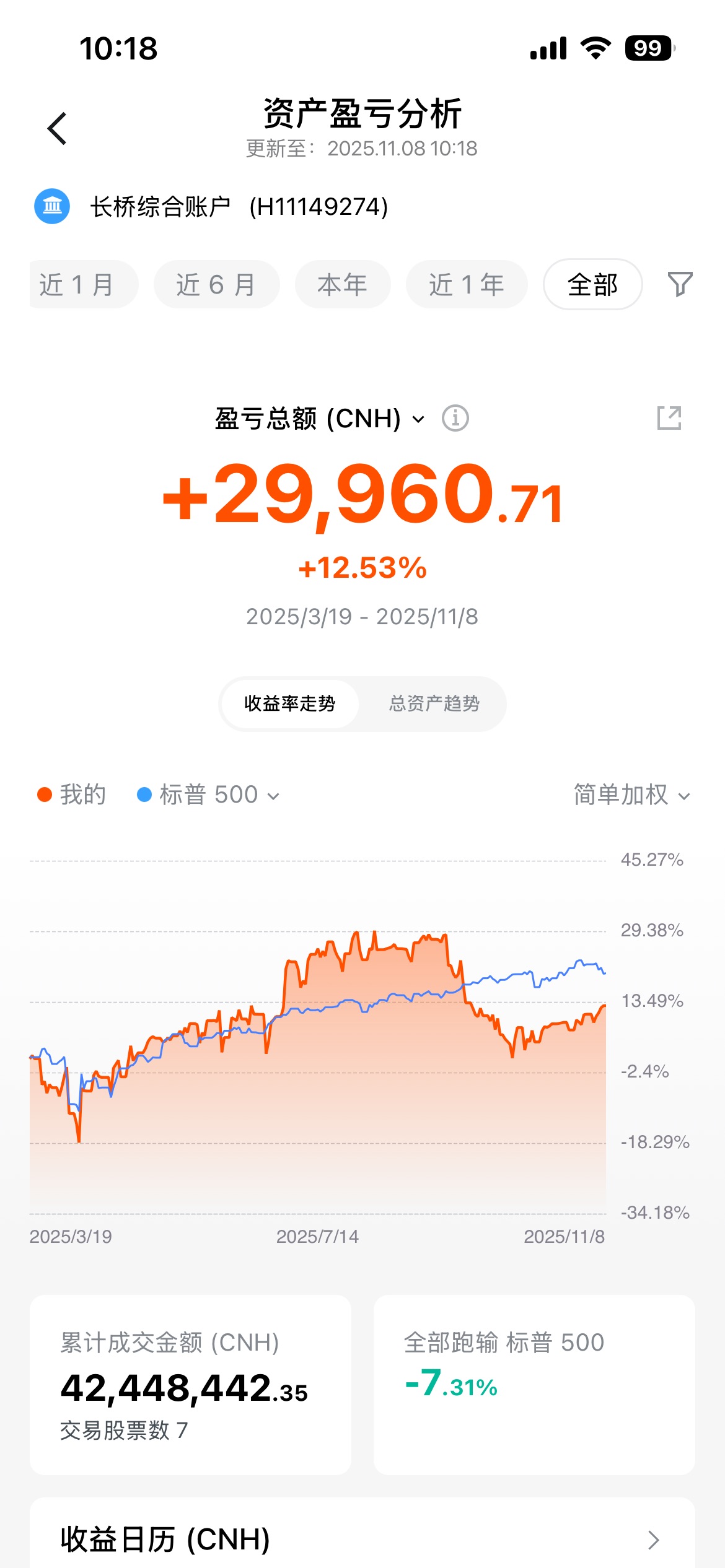Screen dimensions: 725x1568
Task: Open the 累计成交金额 card
Action: 190,1385
